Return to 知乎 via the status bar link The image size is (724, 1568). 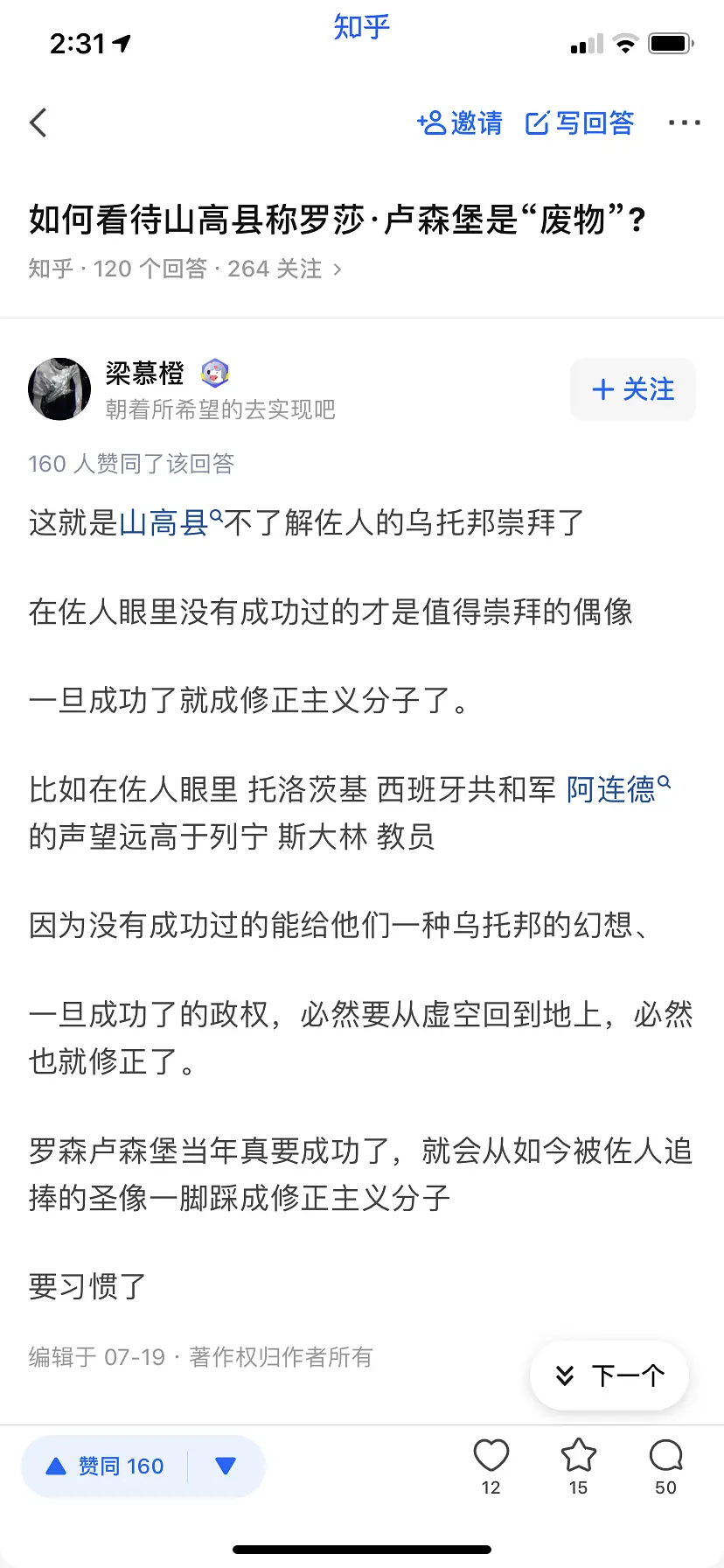tap(361, 27)
